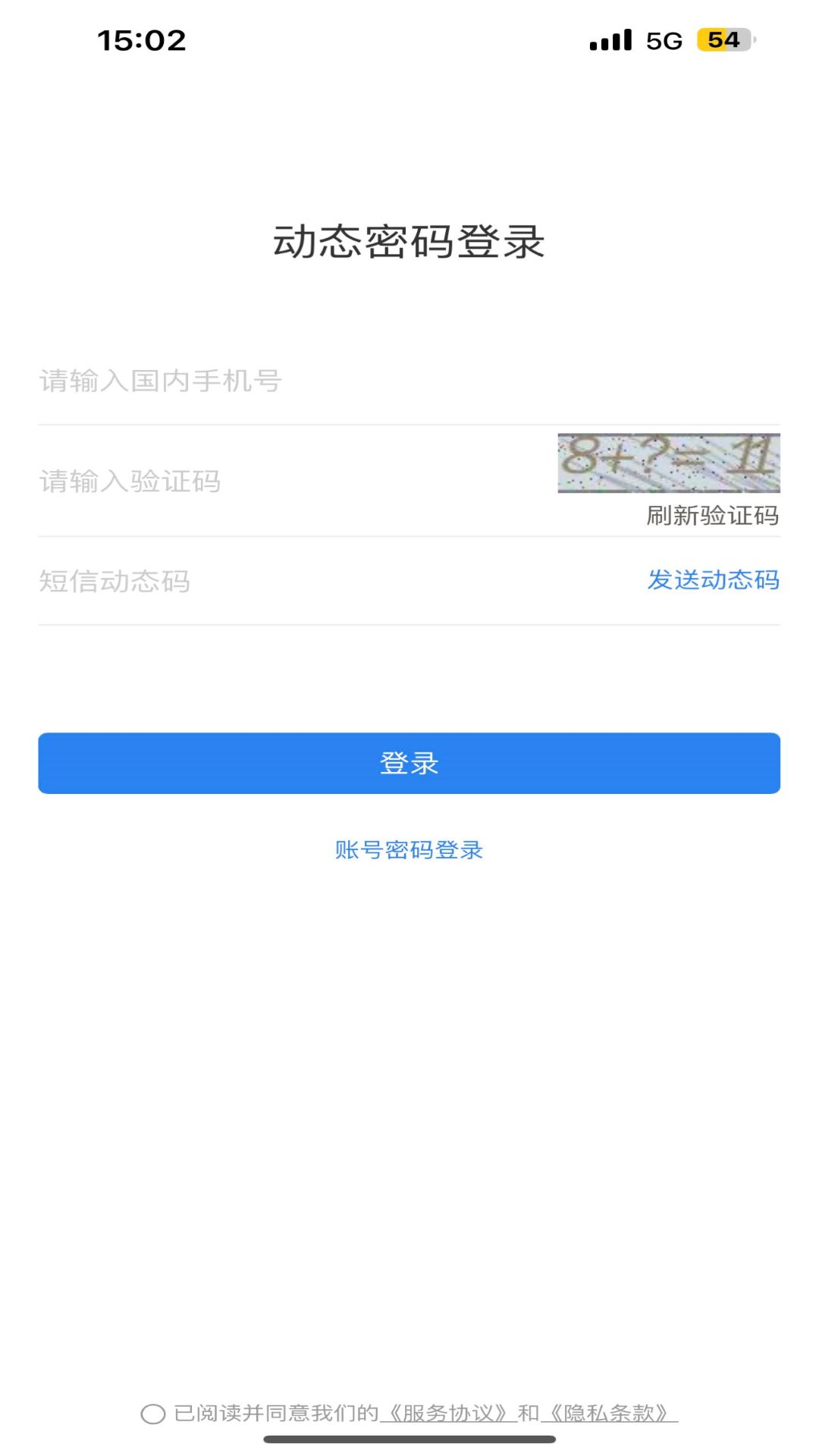Open the 《隐私条款》 privacy terms
Viewport: 819px width, 1456px height.
tap(608, 1414)
